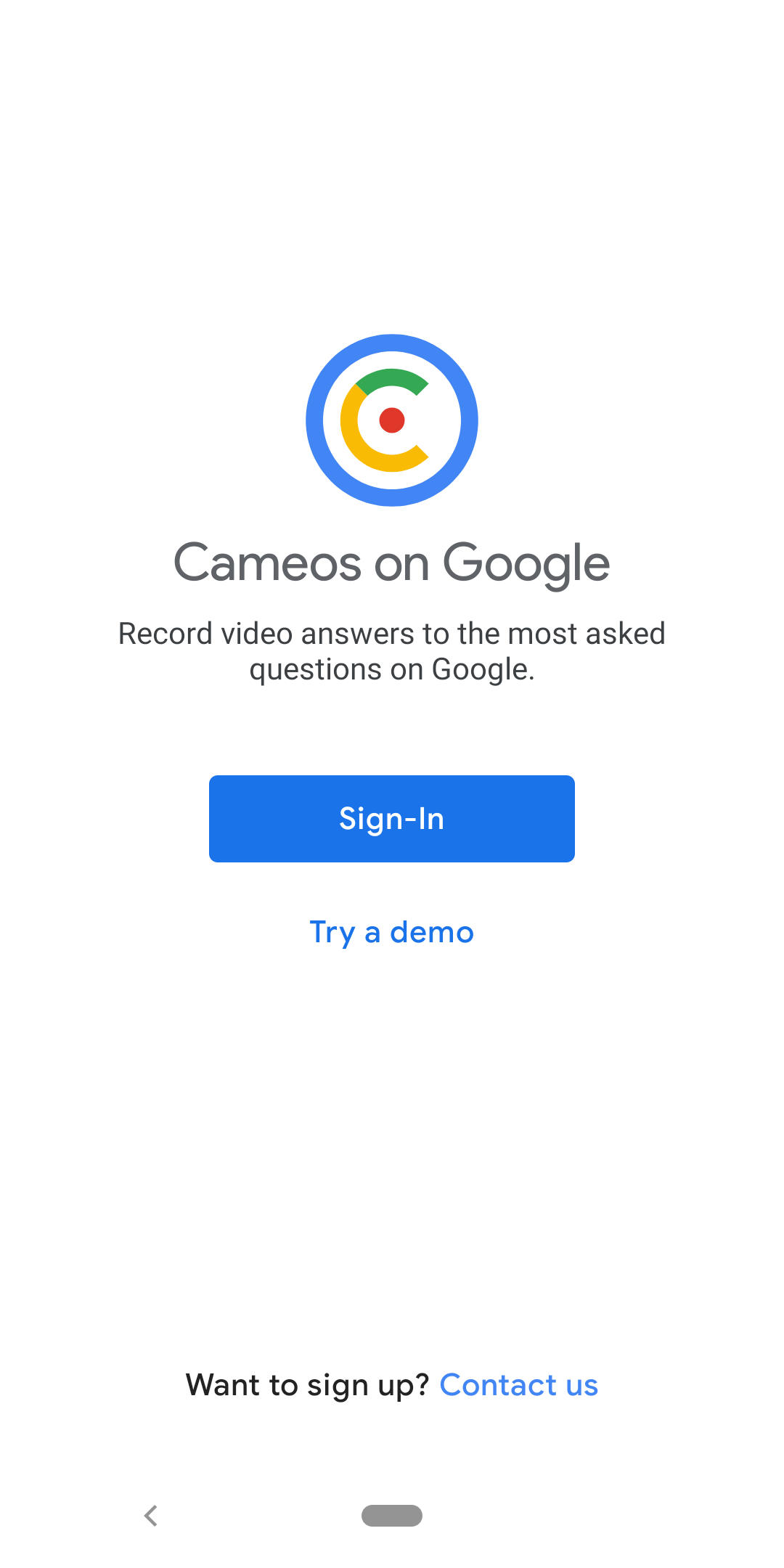Go back using the system back arrow
784x1568 pixels.
pyautogui.click(x=151, y=1515)
